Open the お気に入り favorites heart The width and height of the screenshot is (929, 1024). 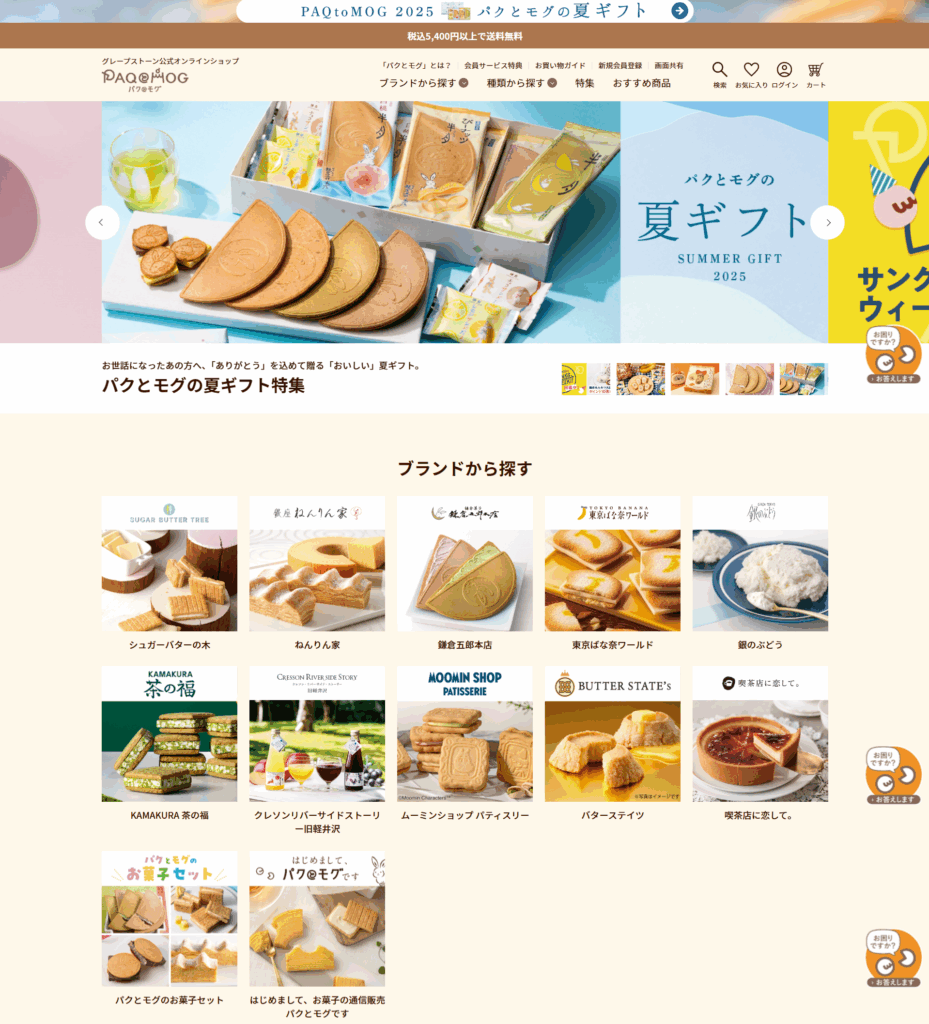coord(751,72)
